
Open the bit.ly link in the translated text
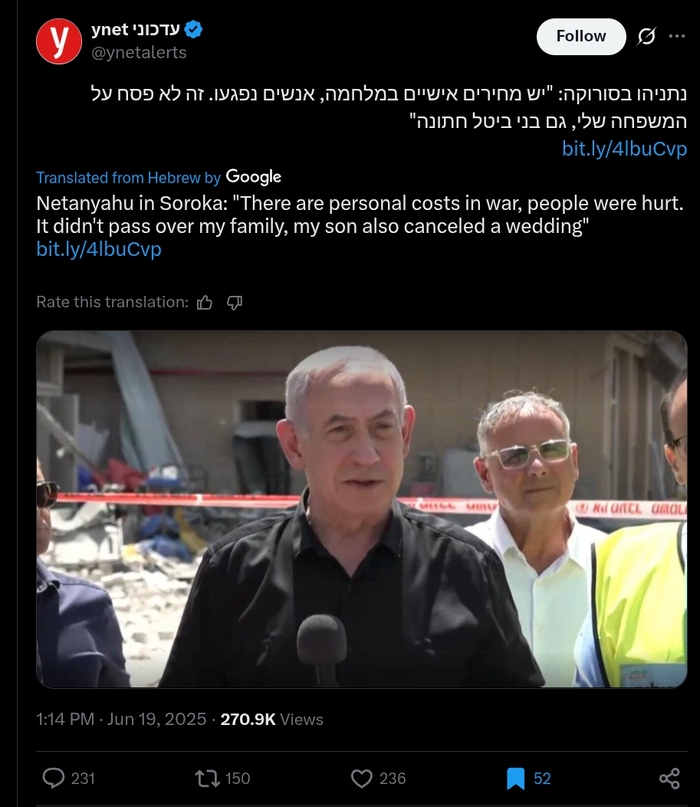98,249
